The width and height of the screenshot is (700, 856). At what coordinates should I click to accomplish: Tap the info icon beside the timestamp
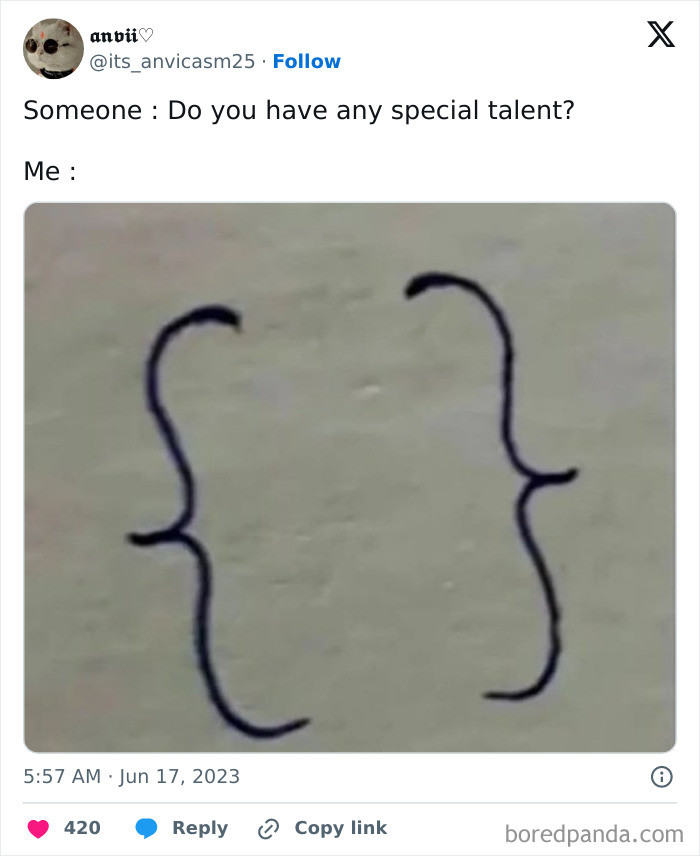[x=661, y=776]
